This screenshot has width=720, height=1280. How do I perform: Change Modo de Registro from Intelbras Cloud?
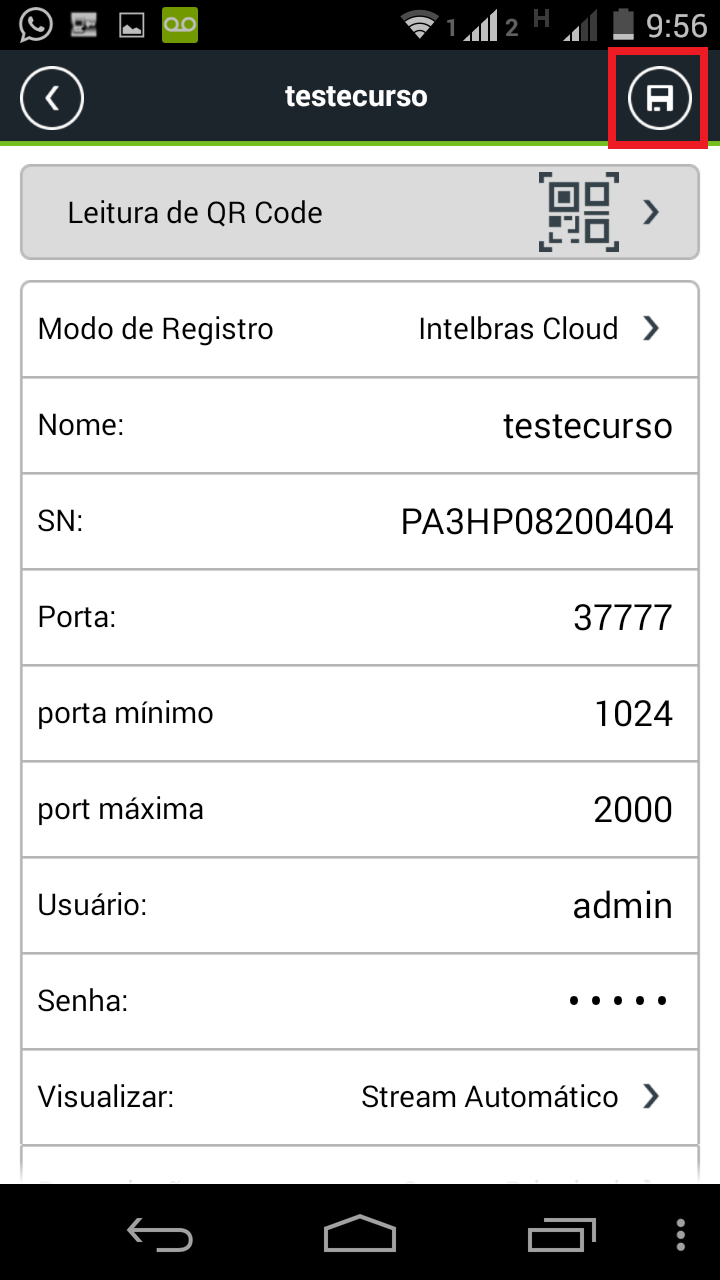[x=538, y=329]
